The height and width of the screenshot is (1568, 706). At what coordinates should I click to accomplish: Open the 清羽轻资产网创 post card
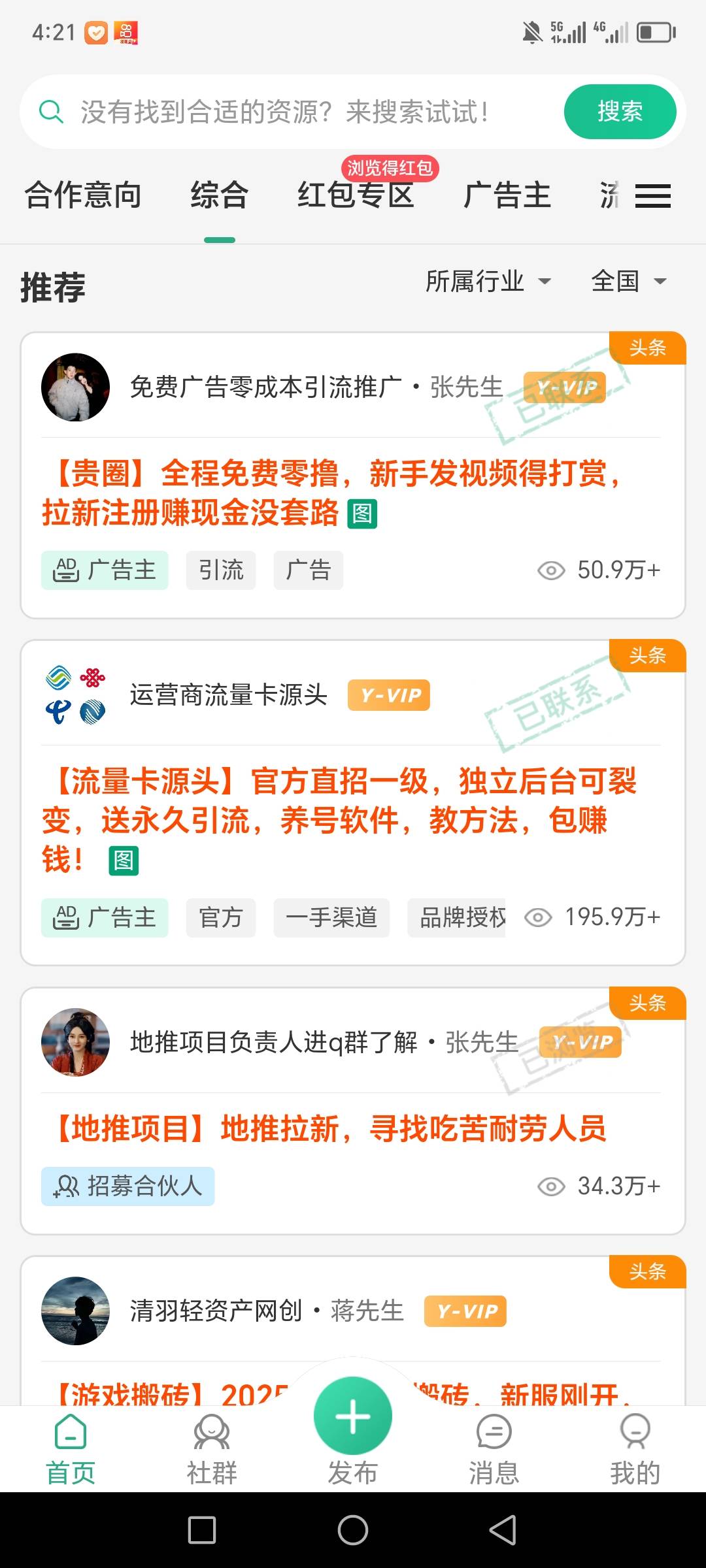pyautogui.click(x=261, y=1311)
